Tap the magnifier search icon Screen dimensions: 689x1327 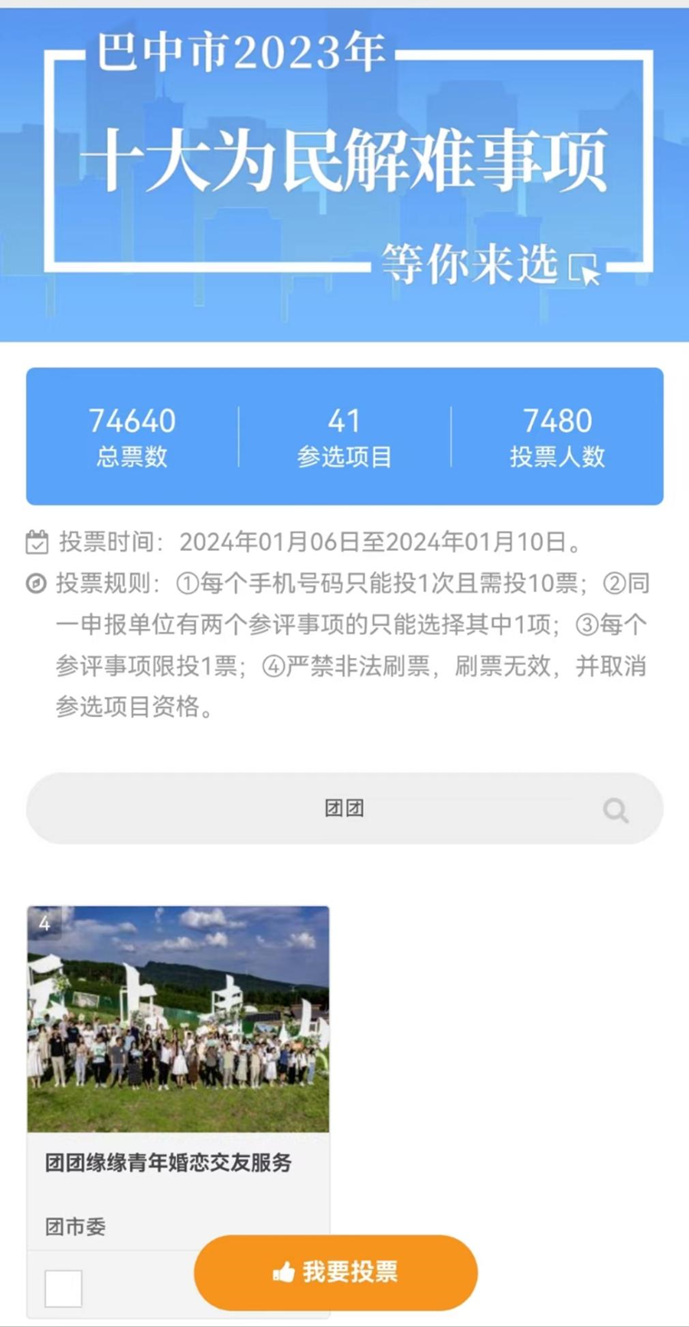click(616, 810)
